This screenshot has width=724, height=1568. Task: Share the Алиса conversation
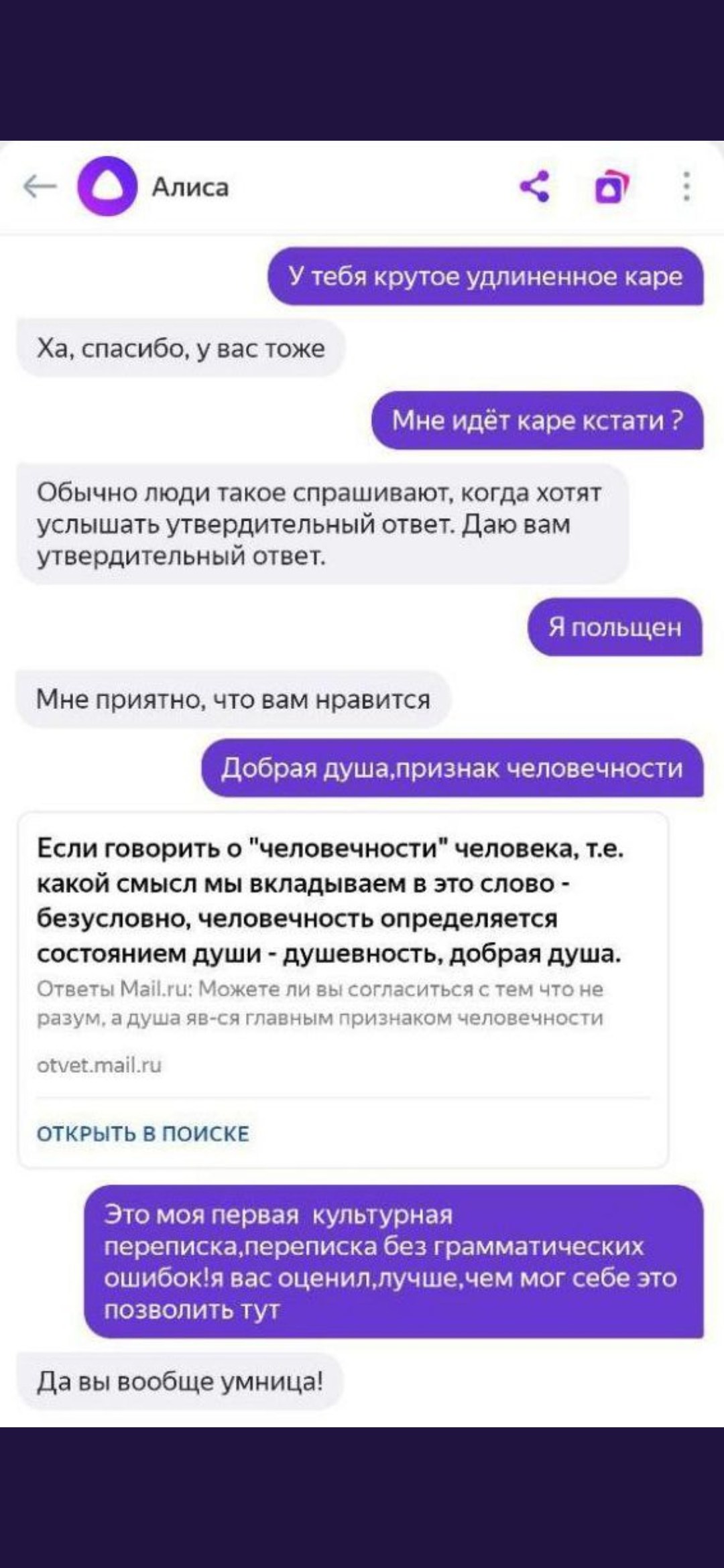tap(535, 186)
